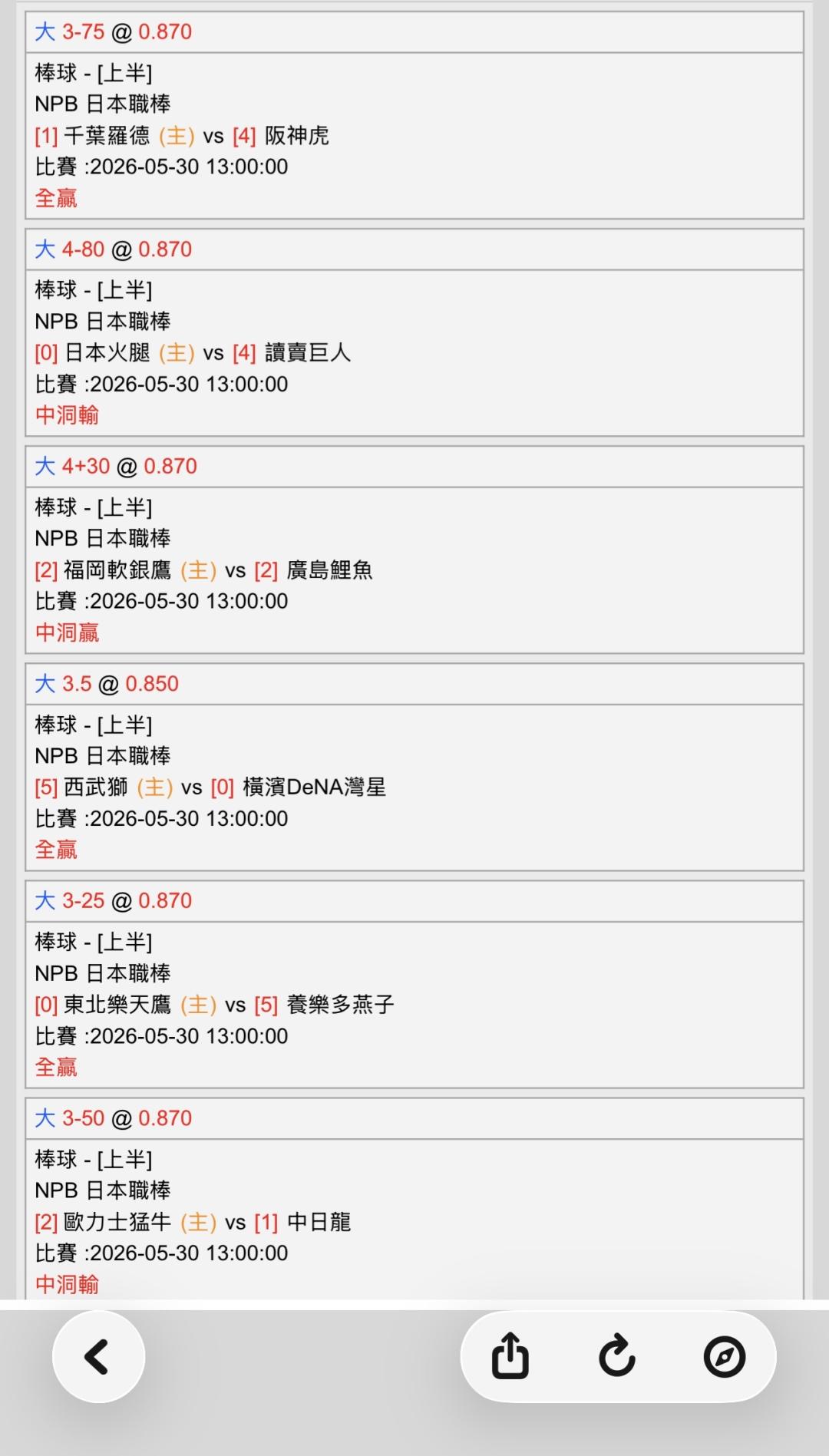Share this page

(x=510, y=1356)
